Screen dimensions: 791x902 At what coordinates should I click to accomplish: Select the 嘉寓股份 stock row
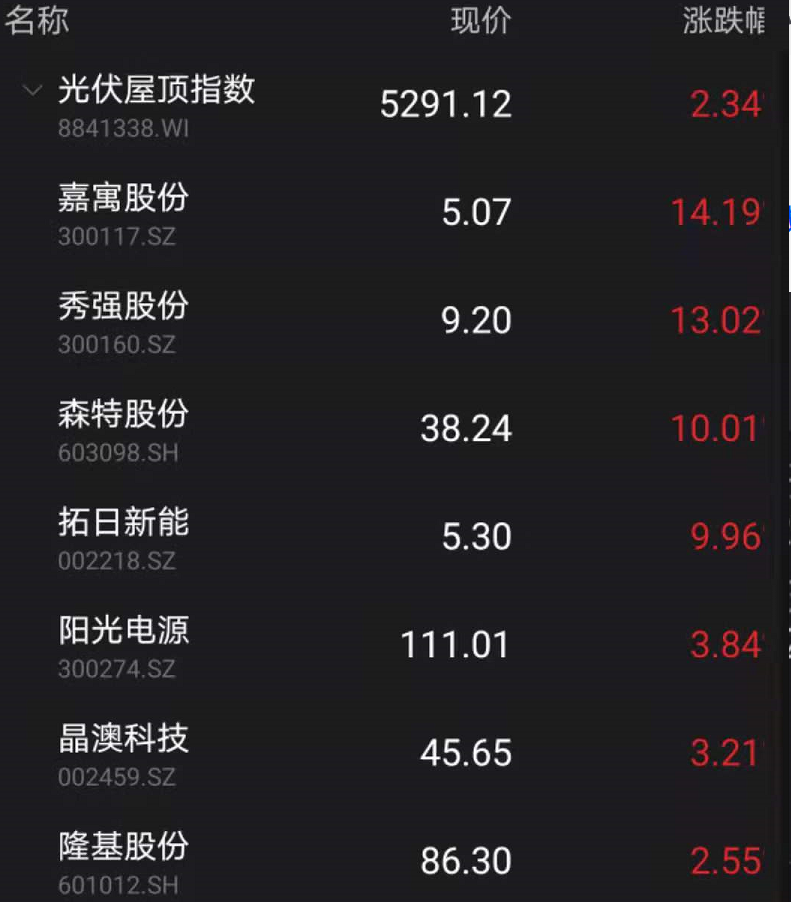tap(121, 198)
